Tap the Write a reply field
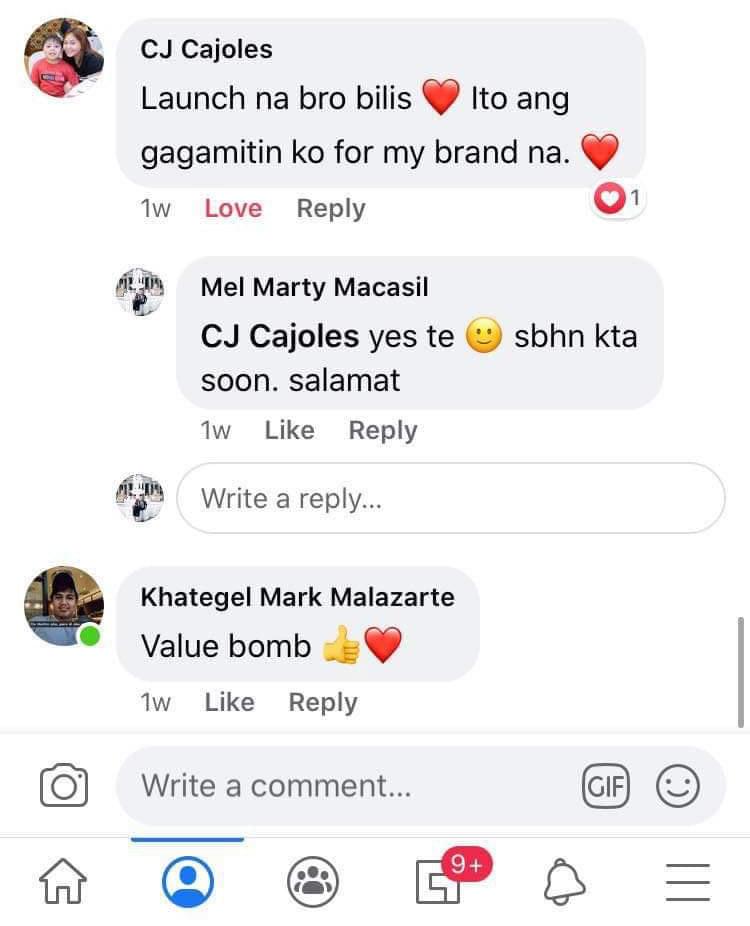This screenshot has width=750, height=926. coord(450,498)
